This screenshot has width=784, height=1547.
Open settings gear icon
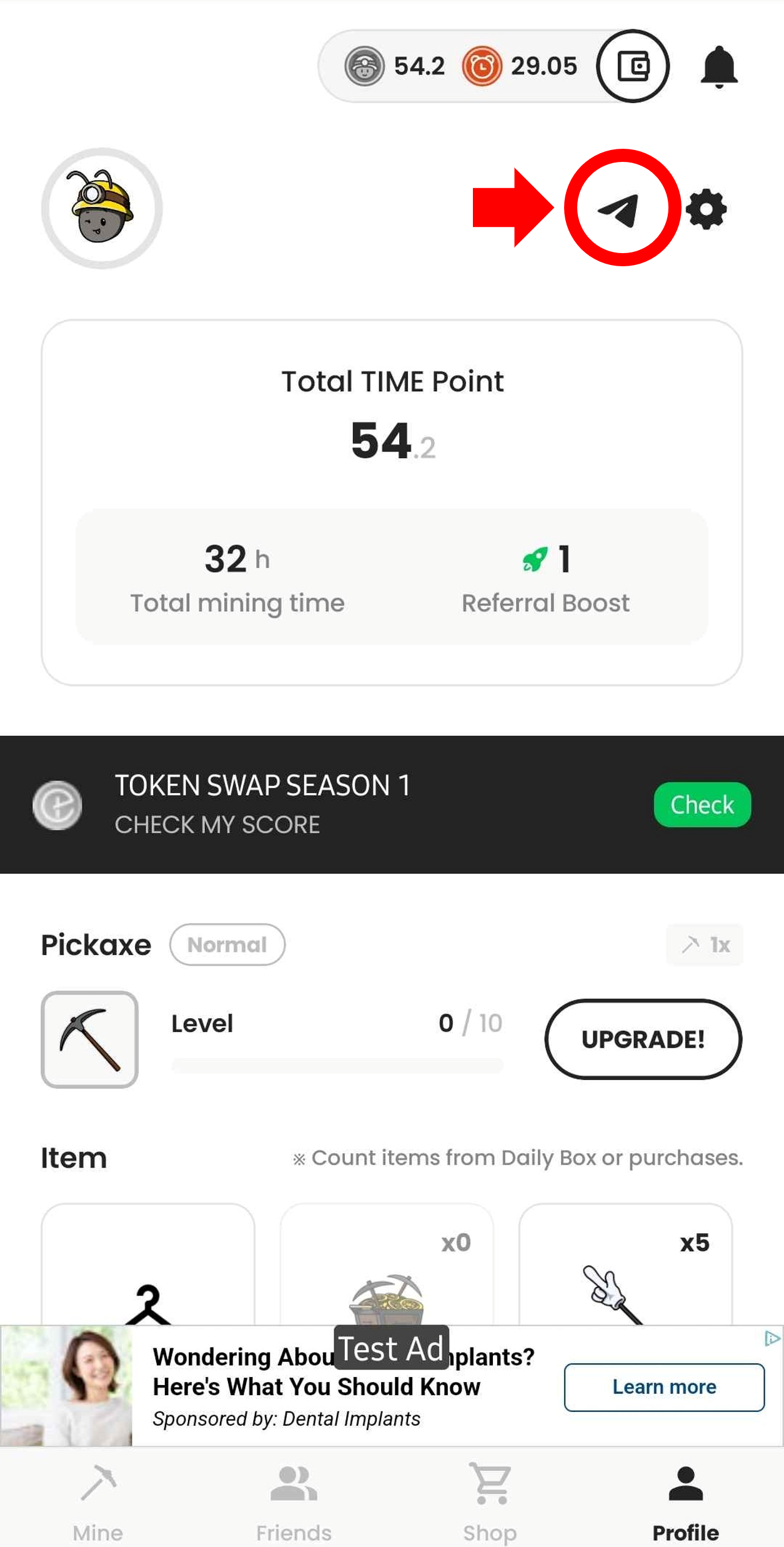pyautogui.click(x=706, y=209)
